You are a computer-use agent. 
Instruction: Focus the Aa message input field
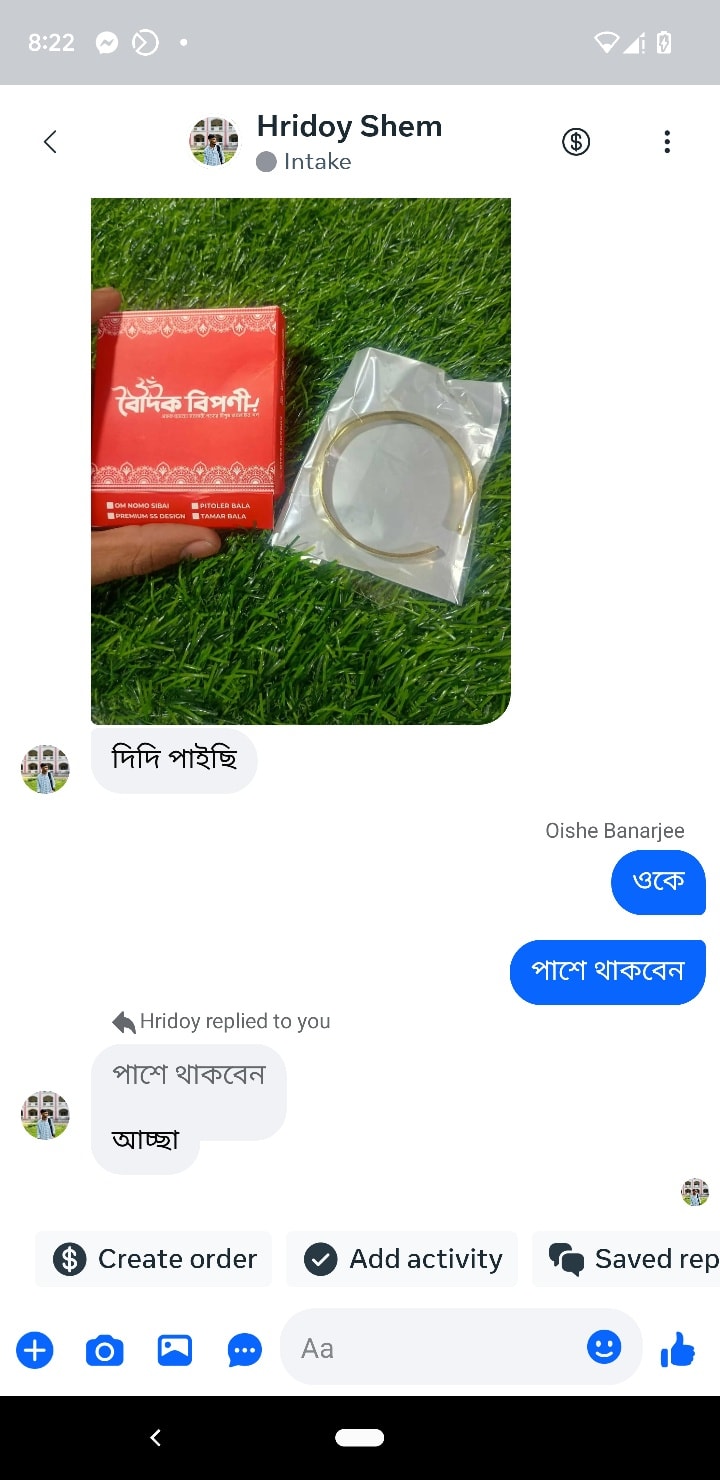430,1349
